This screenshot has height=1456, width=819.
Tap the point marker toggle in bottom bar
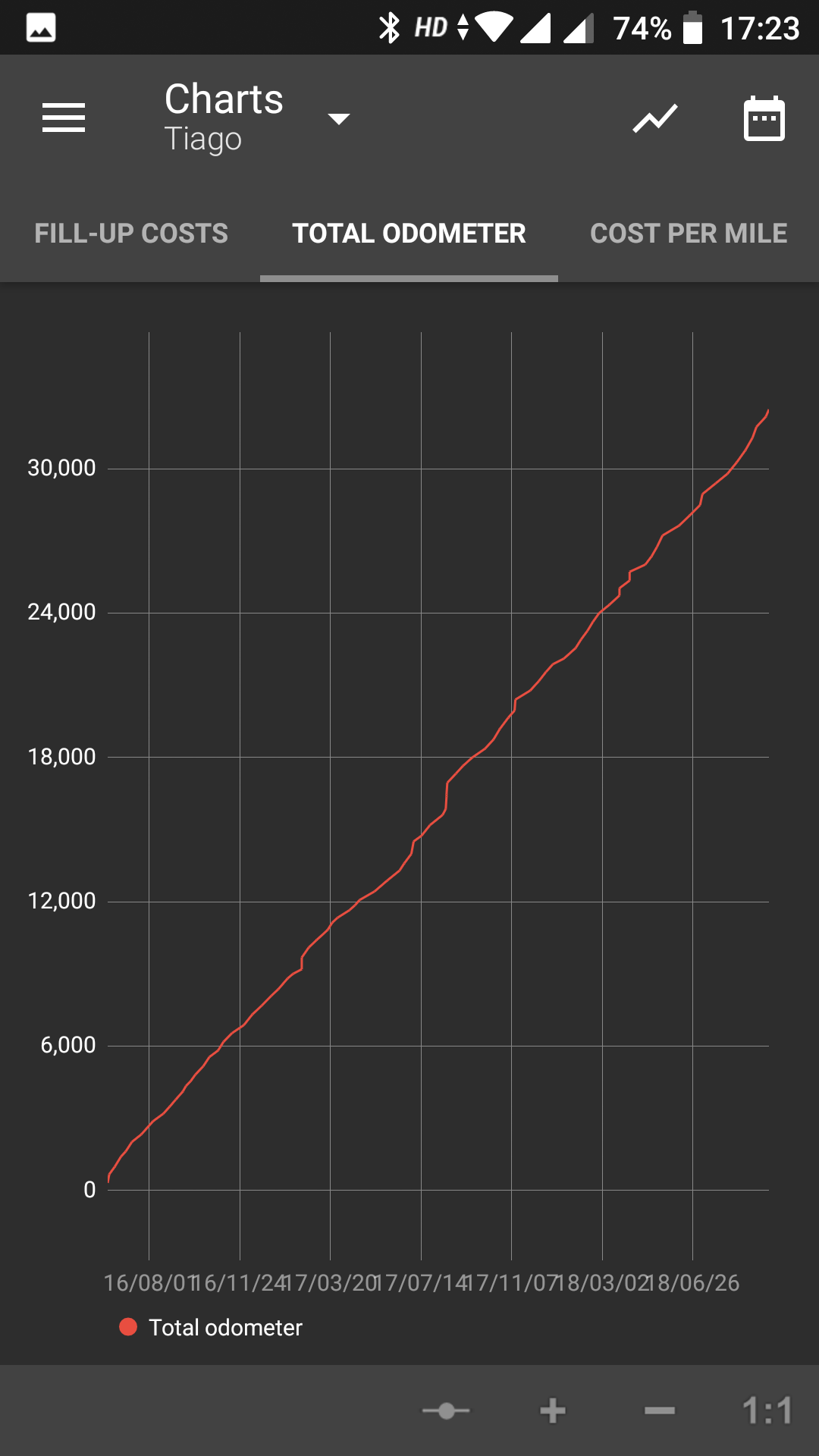point(446,1410)
